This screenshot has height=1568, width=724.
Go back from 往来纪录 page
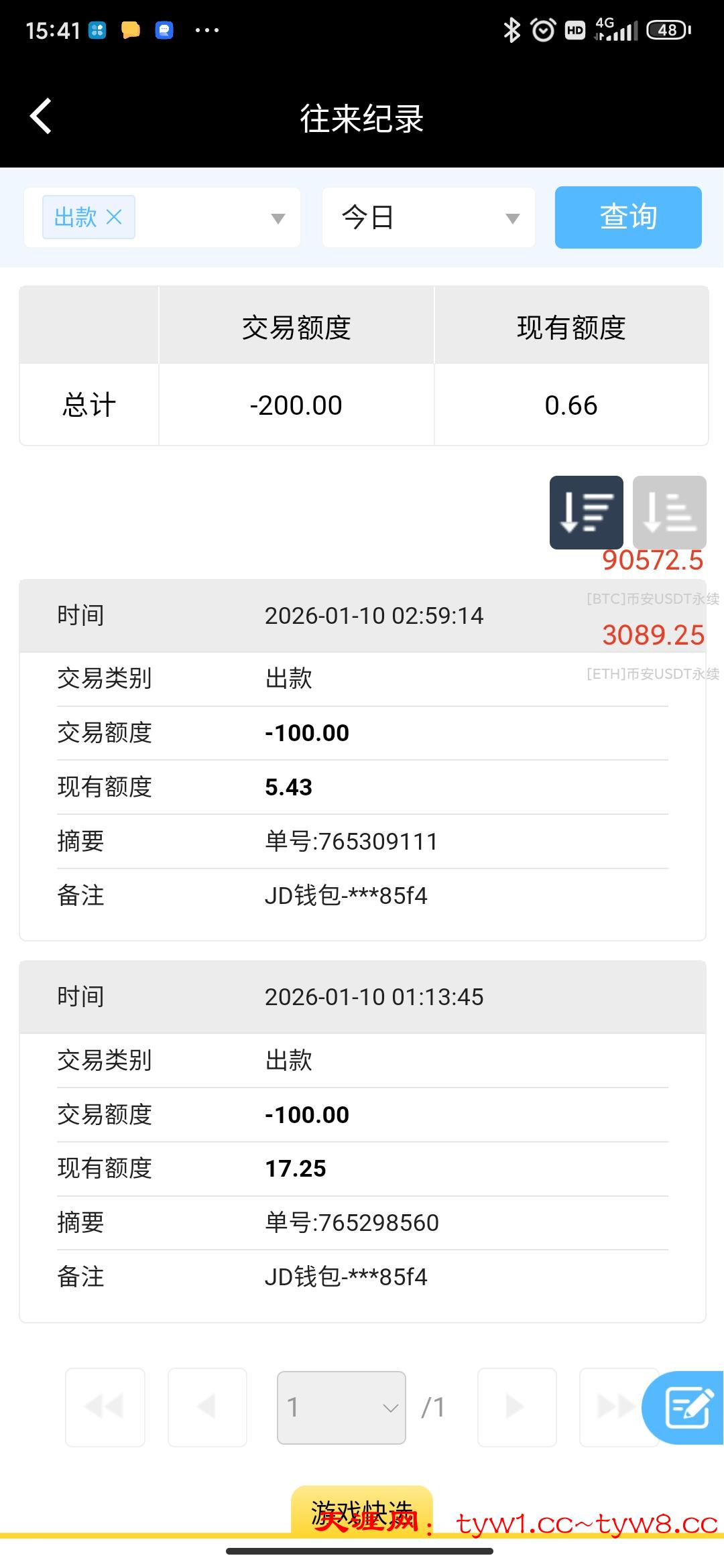coord(41,117)
